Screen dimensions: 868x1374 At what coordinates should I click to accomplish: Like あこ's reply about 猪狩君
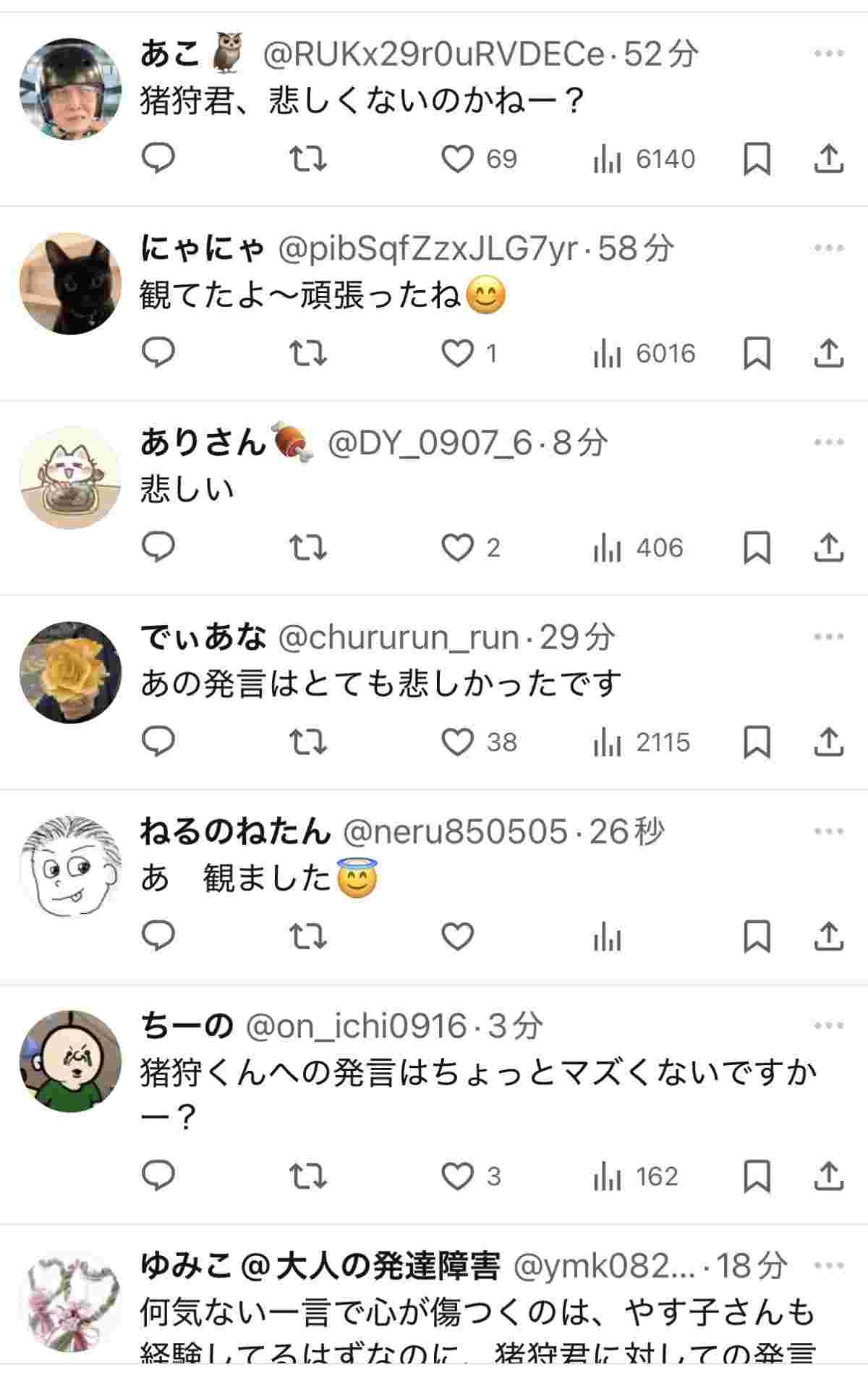[458, 159]
